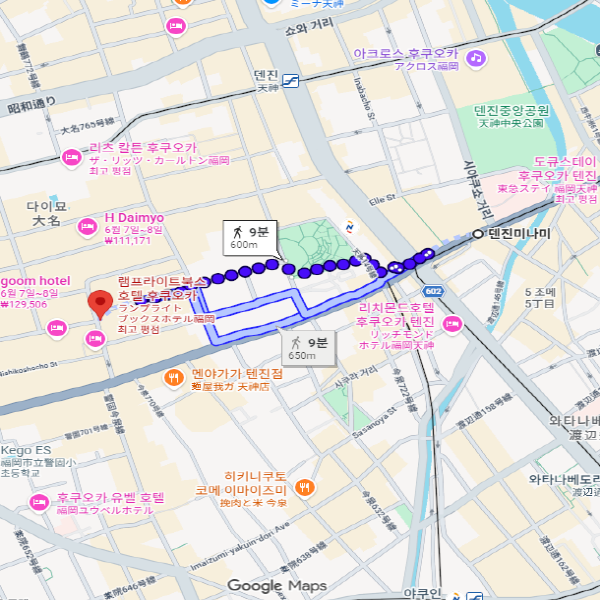Select the Tenjin station icon
Image resolution: width=600 pixels, height=600 pixels.
291,81
